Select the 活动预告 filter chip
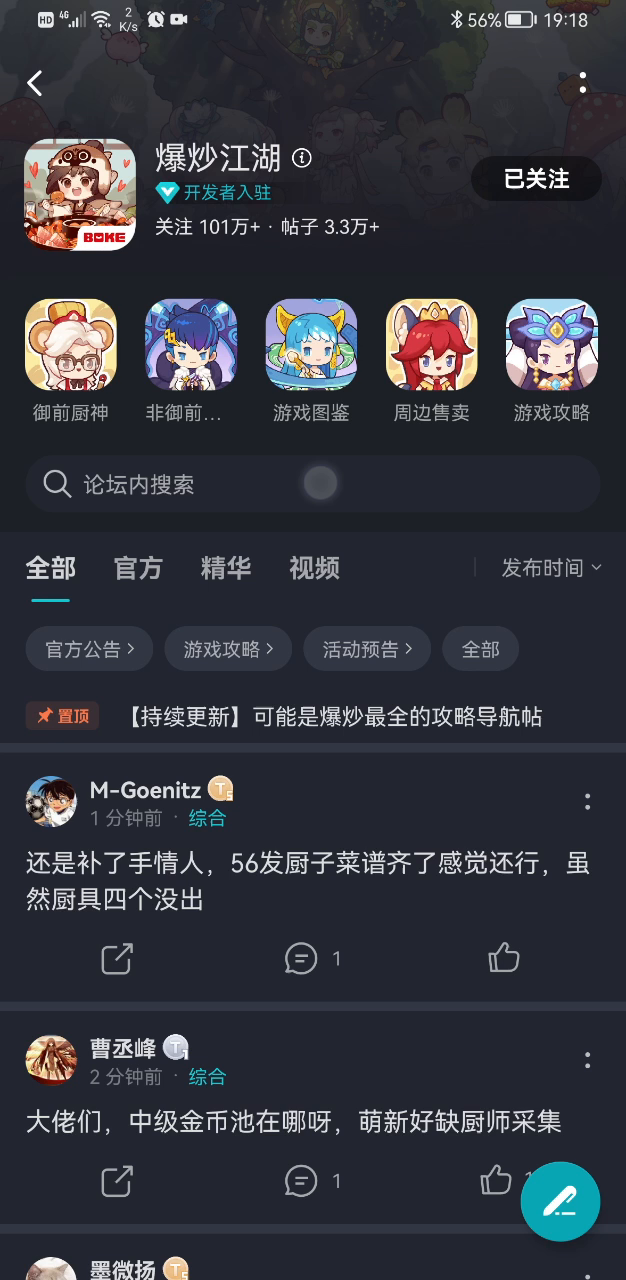The width and height of the screenshot is (626, 1280). (x=366, y=649)
